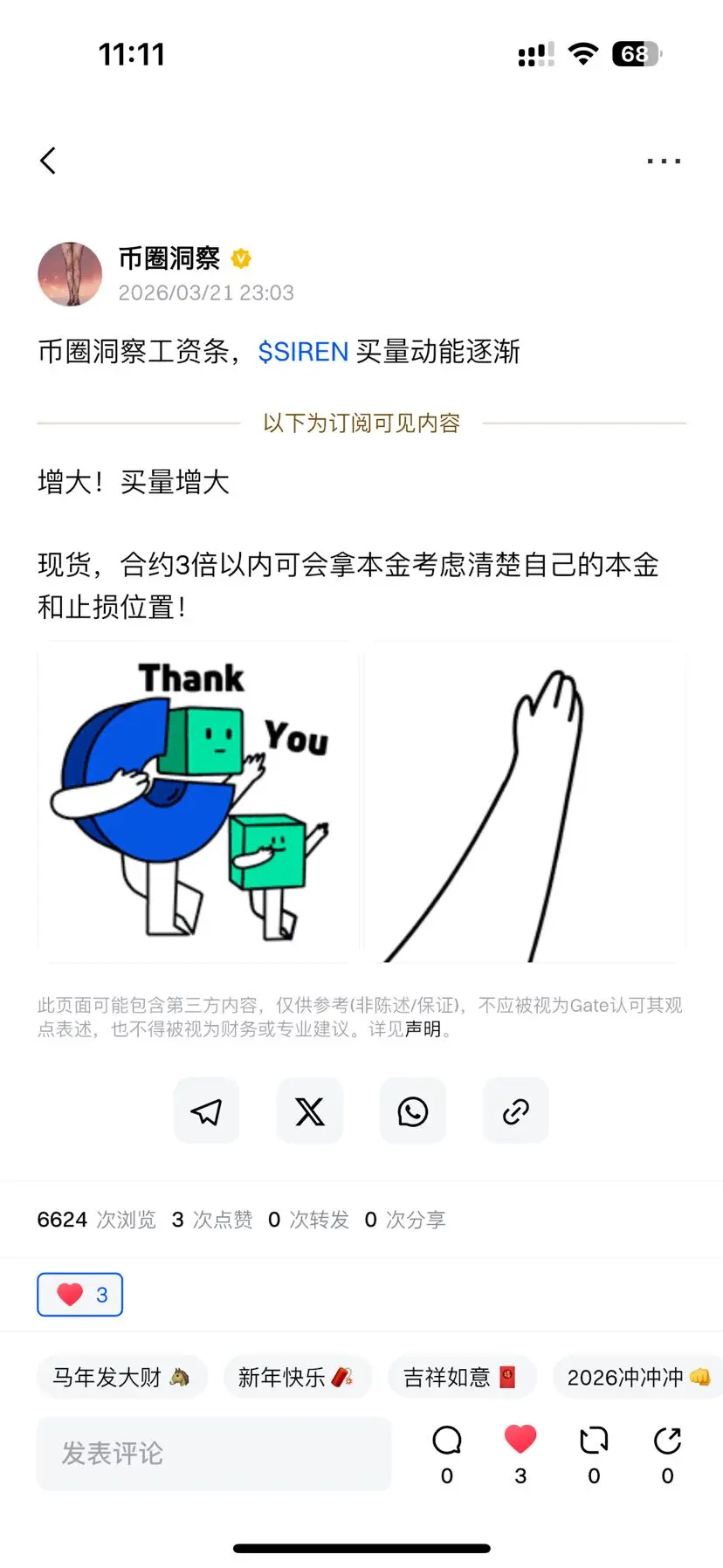Check the battery indicator showing 68
This screenshot has width=723, height=1568.
[x=637, y=54]
